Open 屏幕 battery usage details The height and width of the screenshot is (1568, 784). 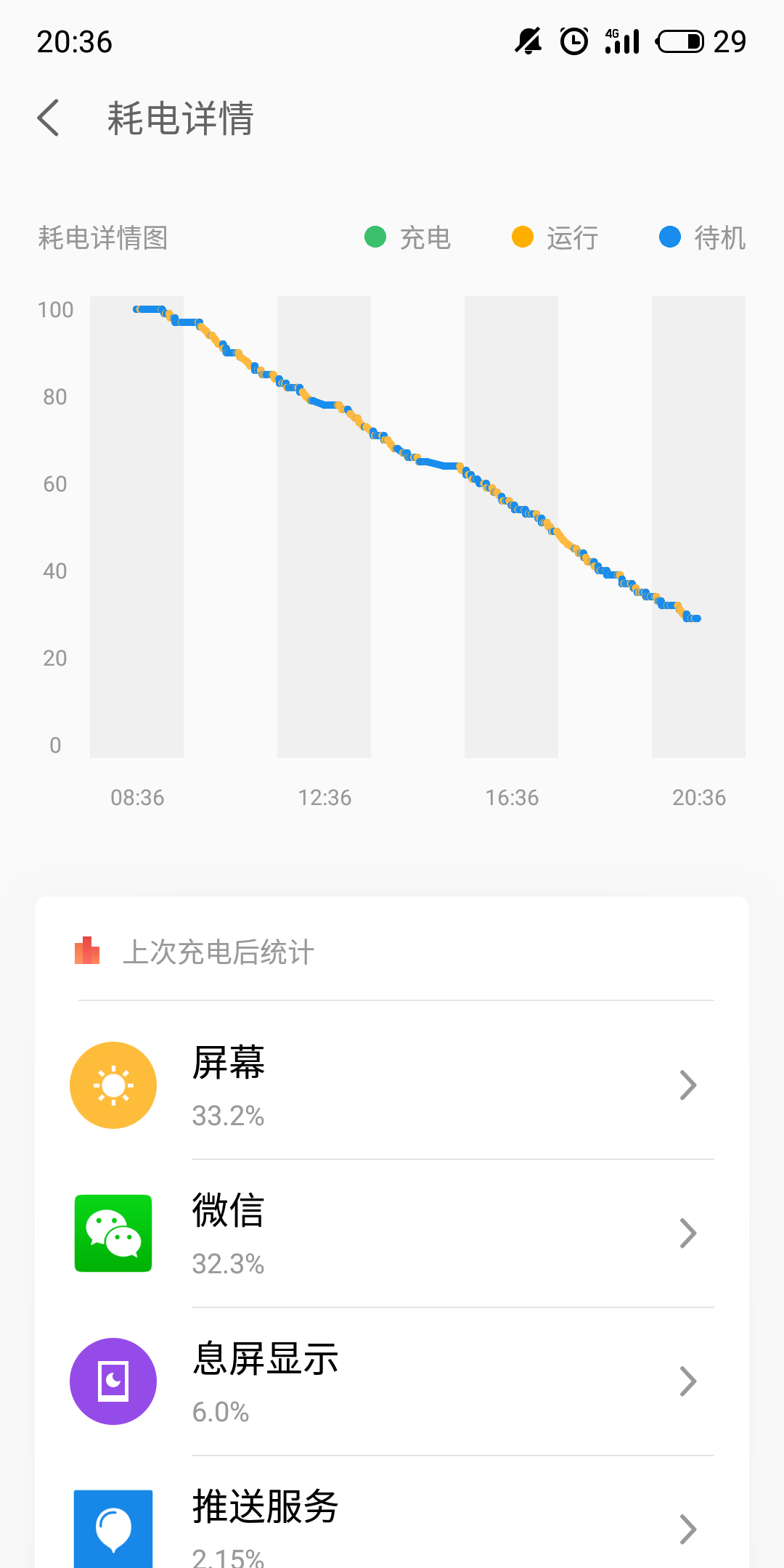click(x=392, y=1085)
